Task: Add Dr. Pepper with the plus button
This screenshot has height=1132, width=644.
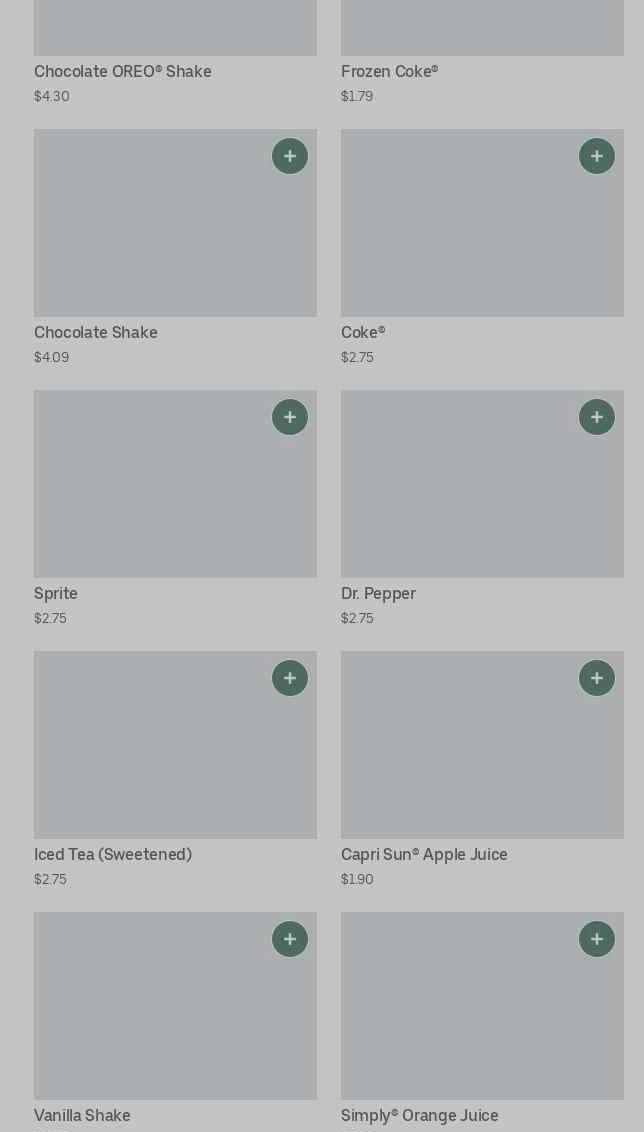Action: point(596,417)
